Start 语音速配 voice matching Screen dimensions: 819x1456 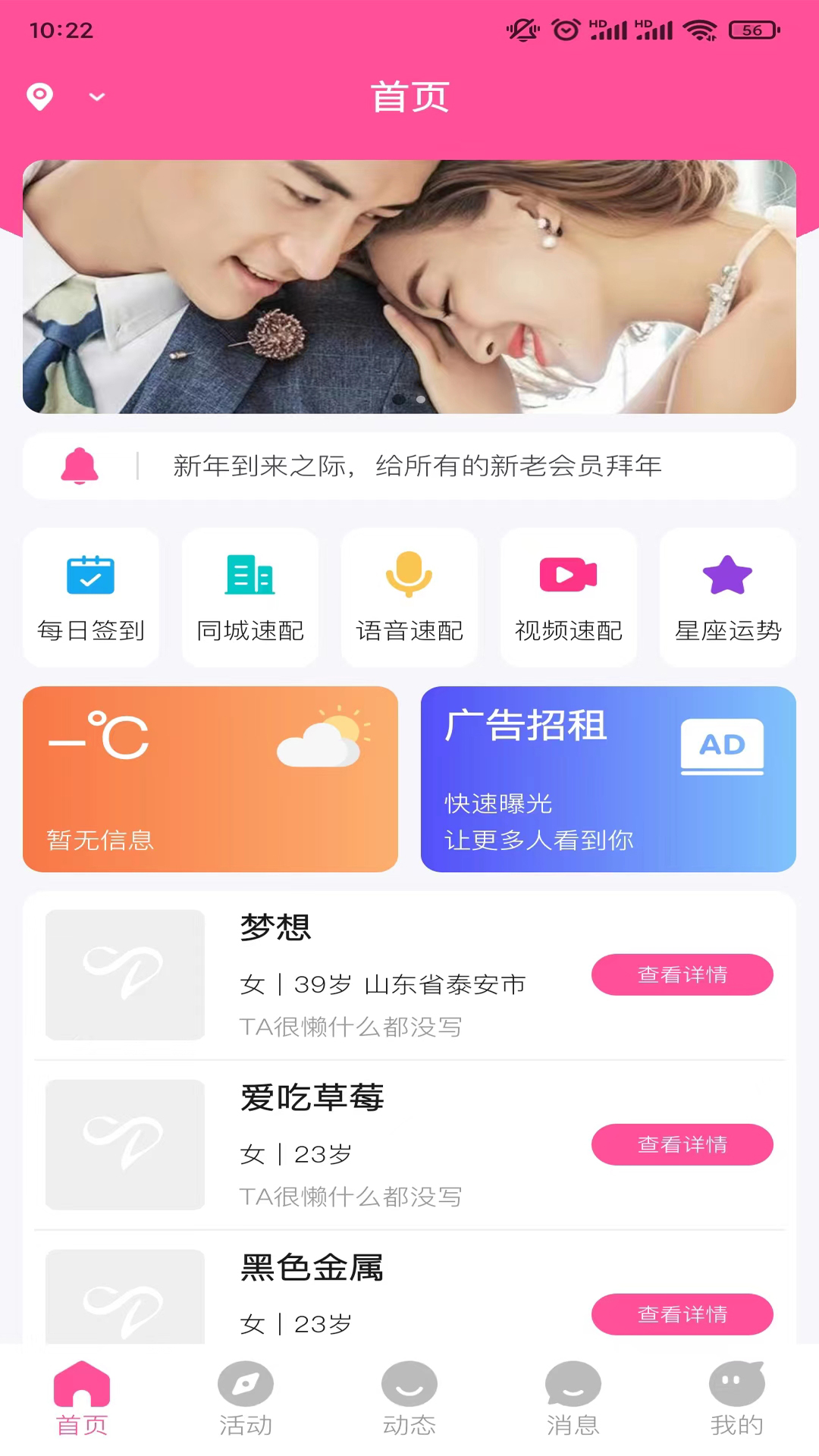point(409,597)
